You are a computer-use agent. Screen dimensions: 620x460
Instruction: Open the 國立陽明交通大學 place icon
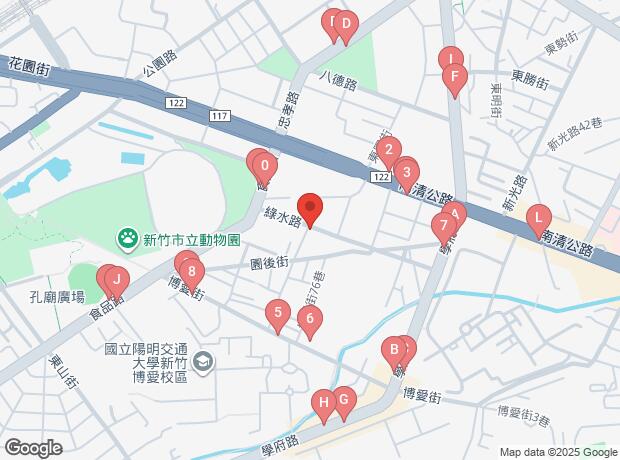pyautogui.click(x=204, y=361)
